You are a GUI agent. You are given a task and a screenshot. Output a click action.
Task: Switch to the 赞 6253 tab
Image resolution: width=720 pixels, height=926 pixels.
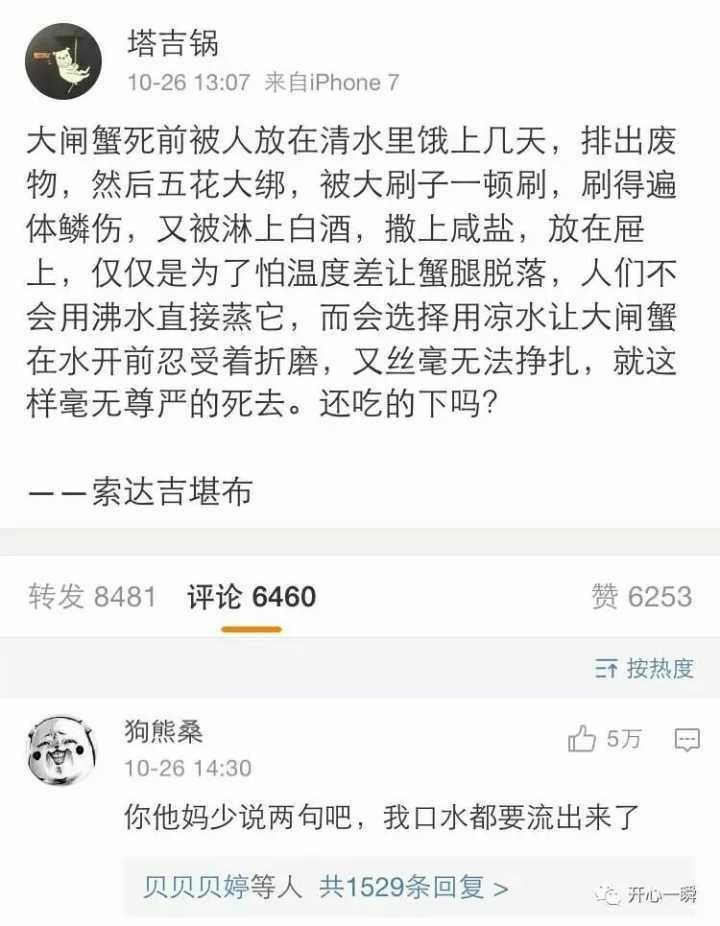(x=640, y=597)
